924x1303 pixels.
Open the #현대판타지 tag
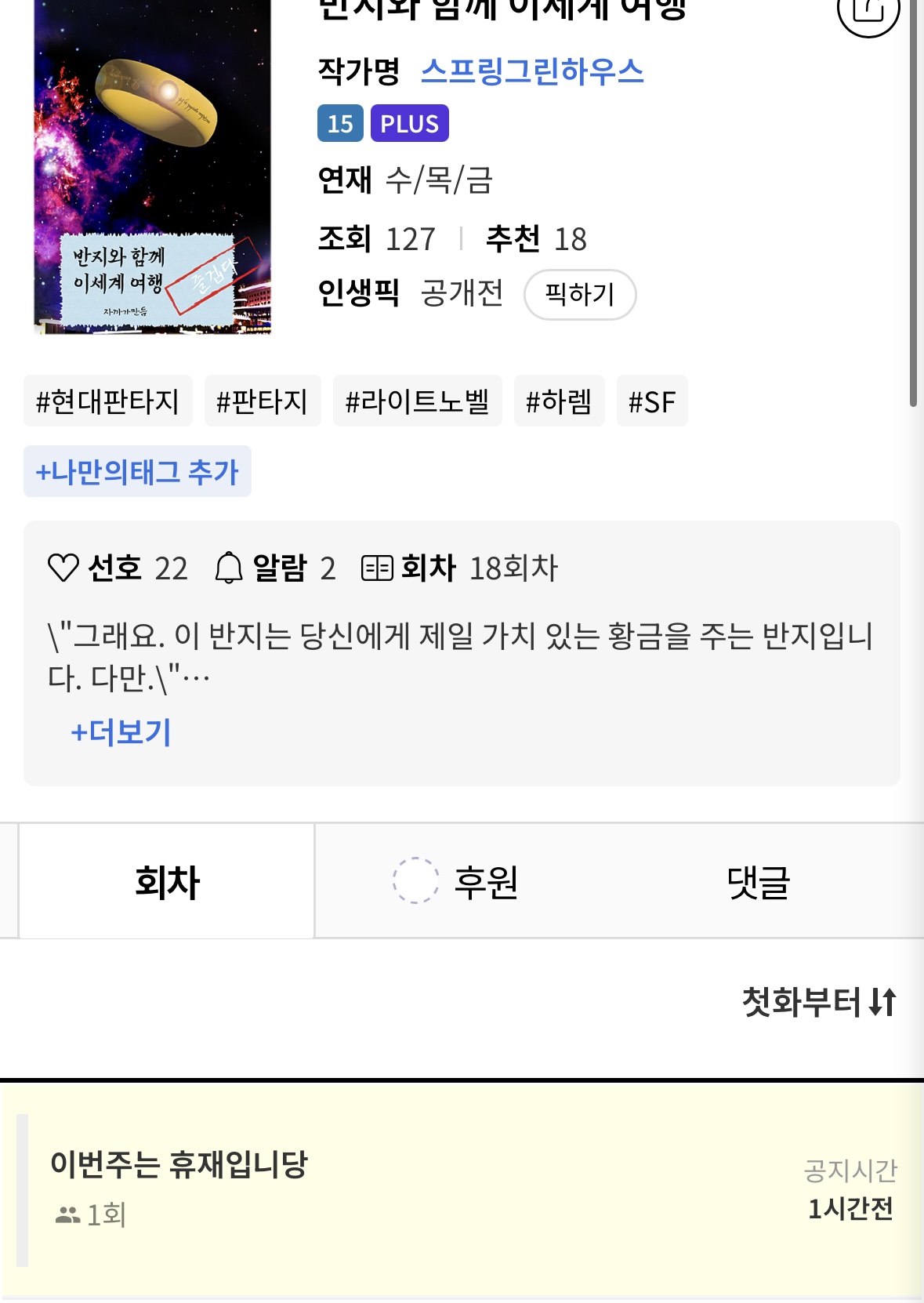pos(108,401)
